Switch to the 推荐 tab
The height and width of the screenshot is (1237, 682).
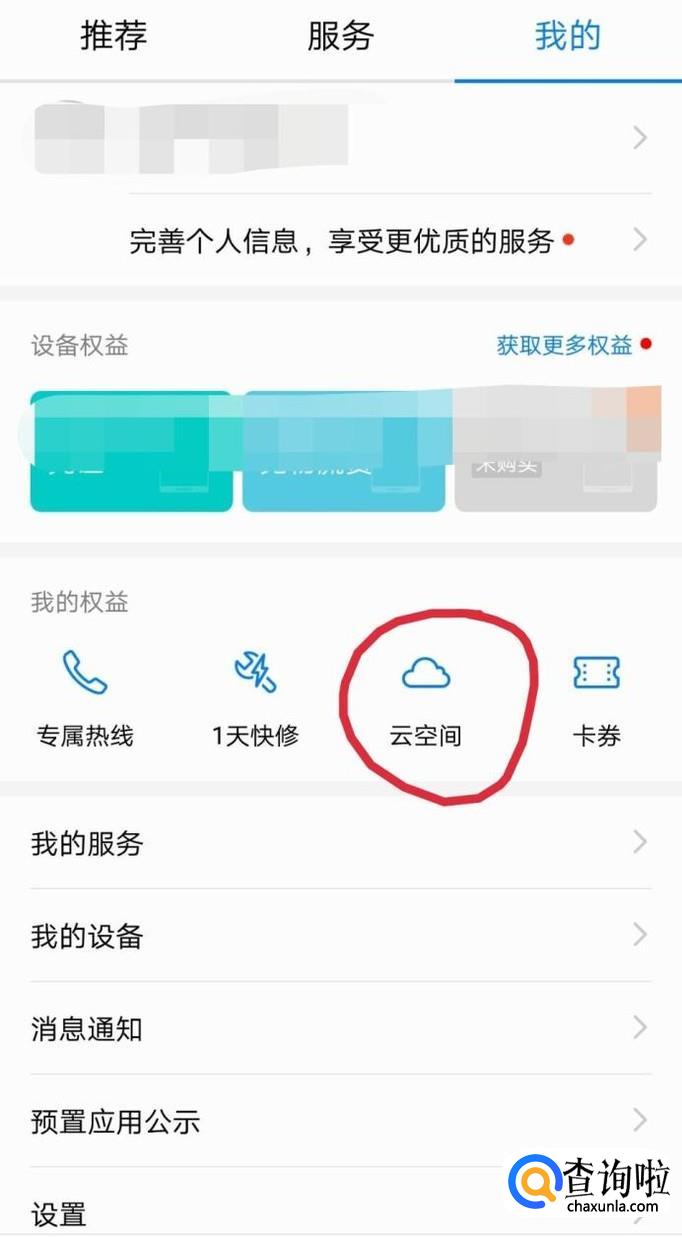pos(113,37)
